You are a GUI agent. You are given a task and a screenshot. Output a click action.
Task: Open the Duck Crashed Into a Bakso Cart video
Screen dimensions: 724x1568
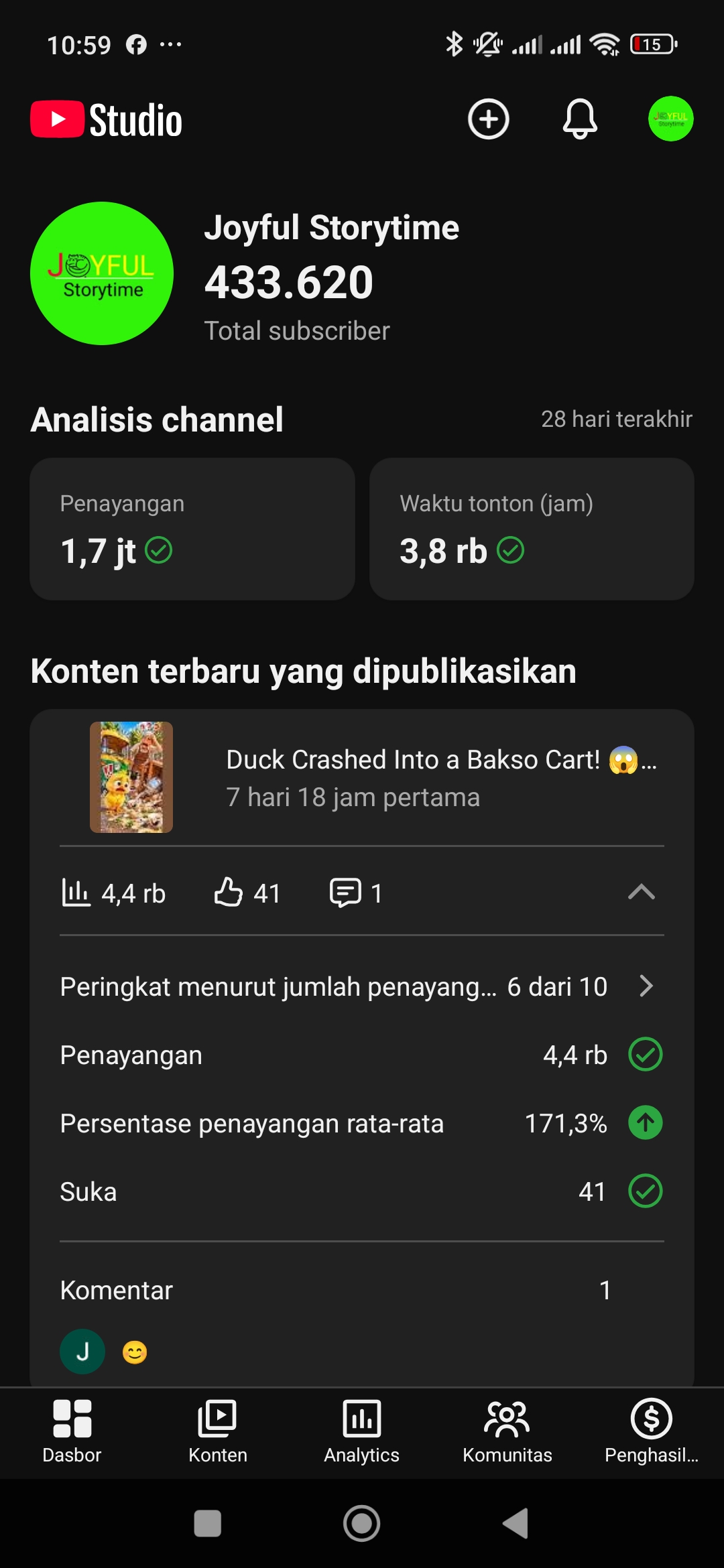pos(362,777)
